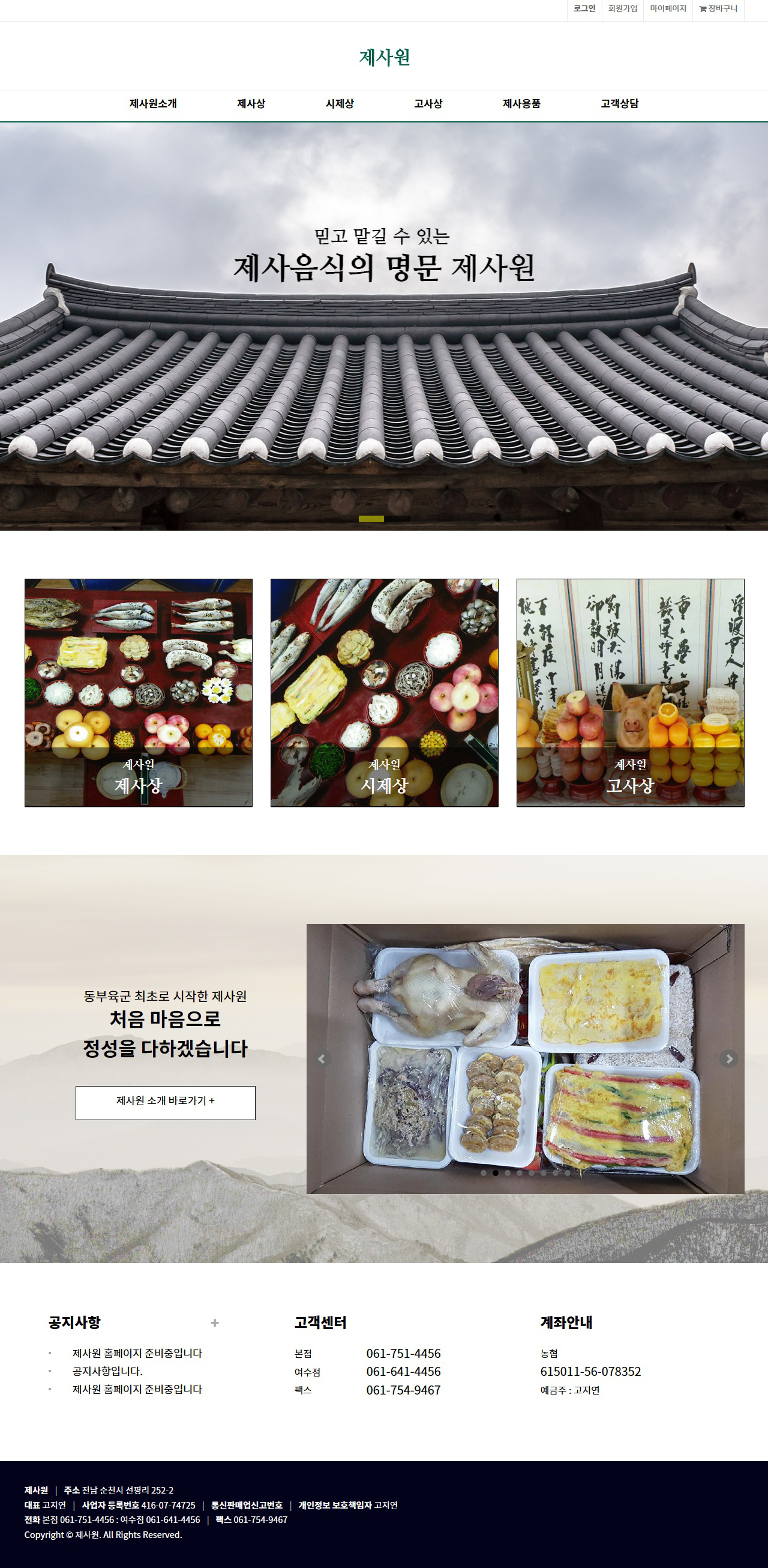Open the 로그인 link
The image size is (768, 1568).
coord(584,9)
